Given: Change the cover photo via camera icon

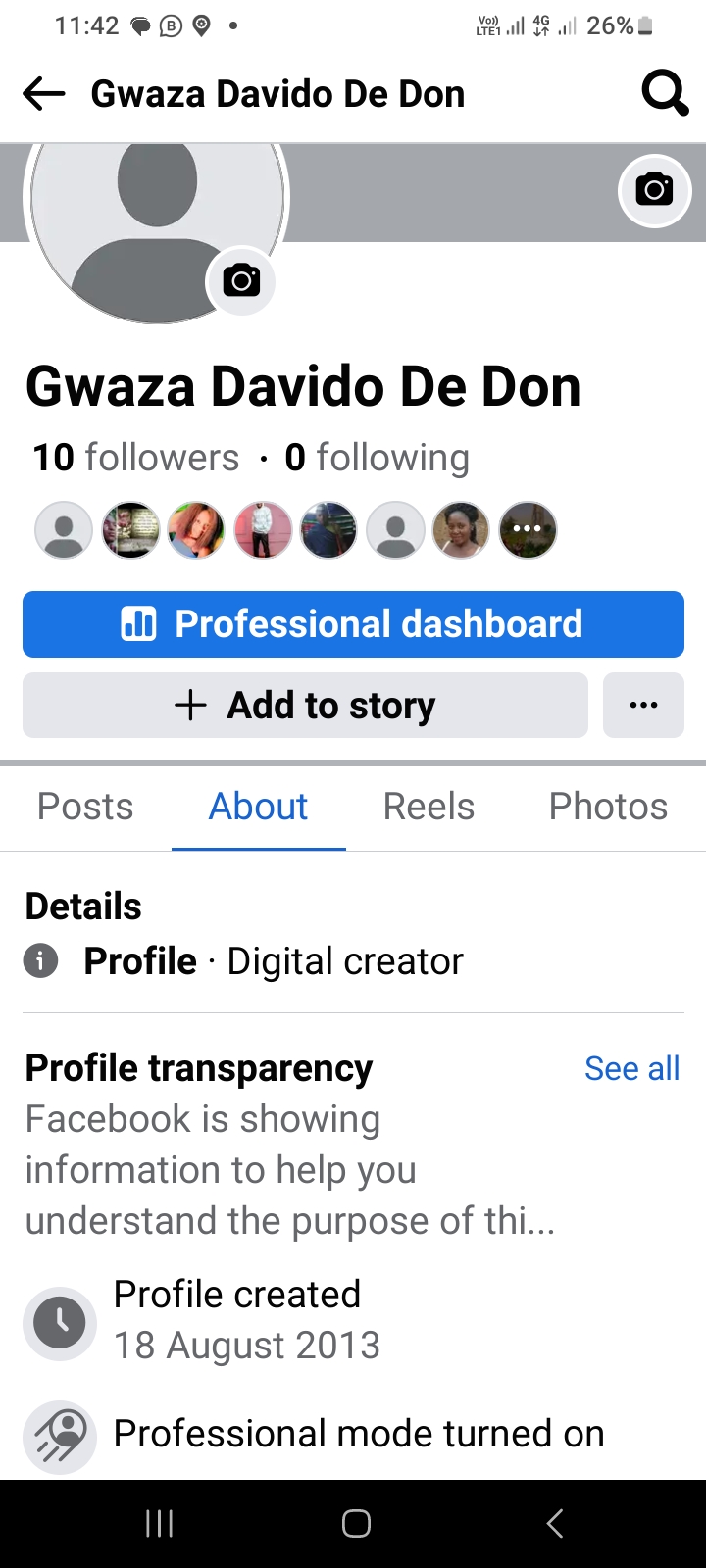Looking at the screenshot, I should (x=655, y=190).
